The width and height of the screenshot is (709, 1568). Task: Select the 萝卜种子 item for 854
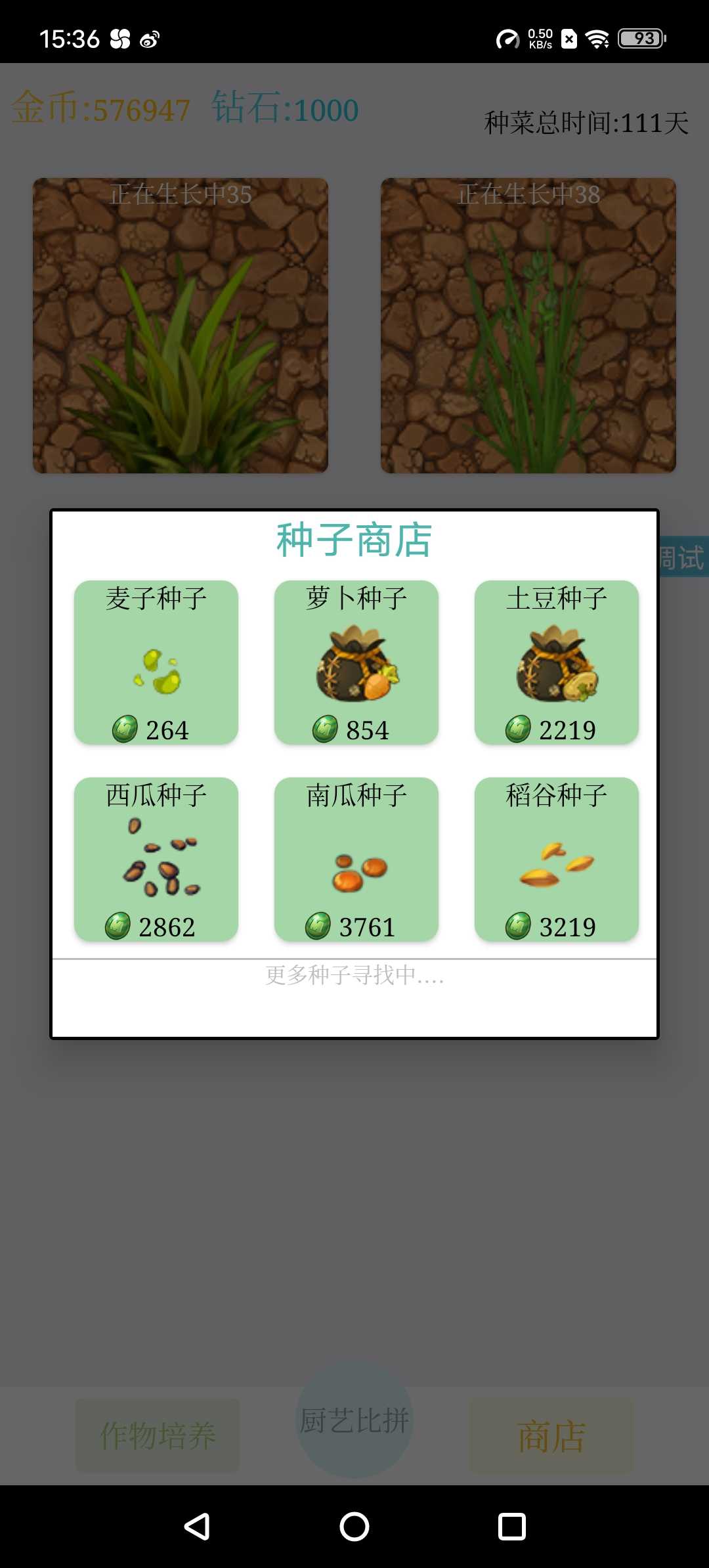pos(356,662)
